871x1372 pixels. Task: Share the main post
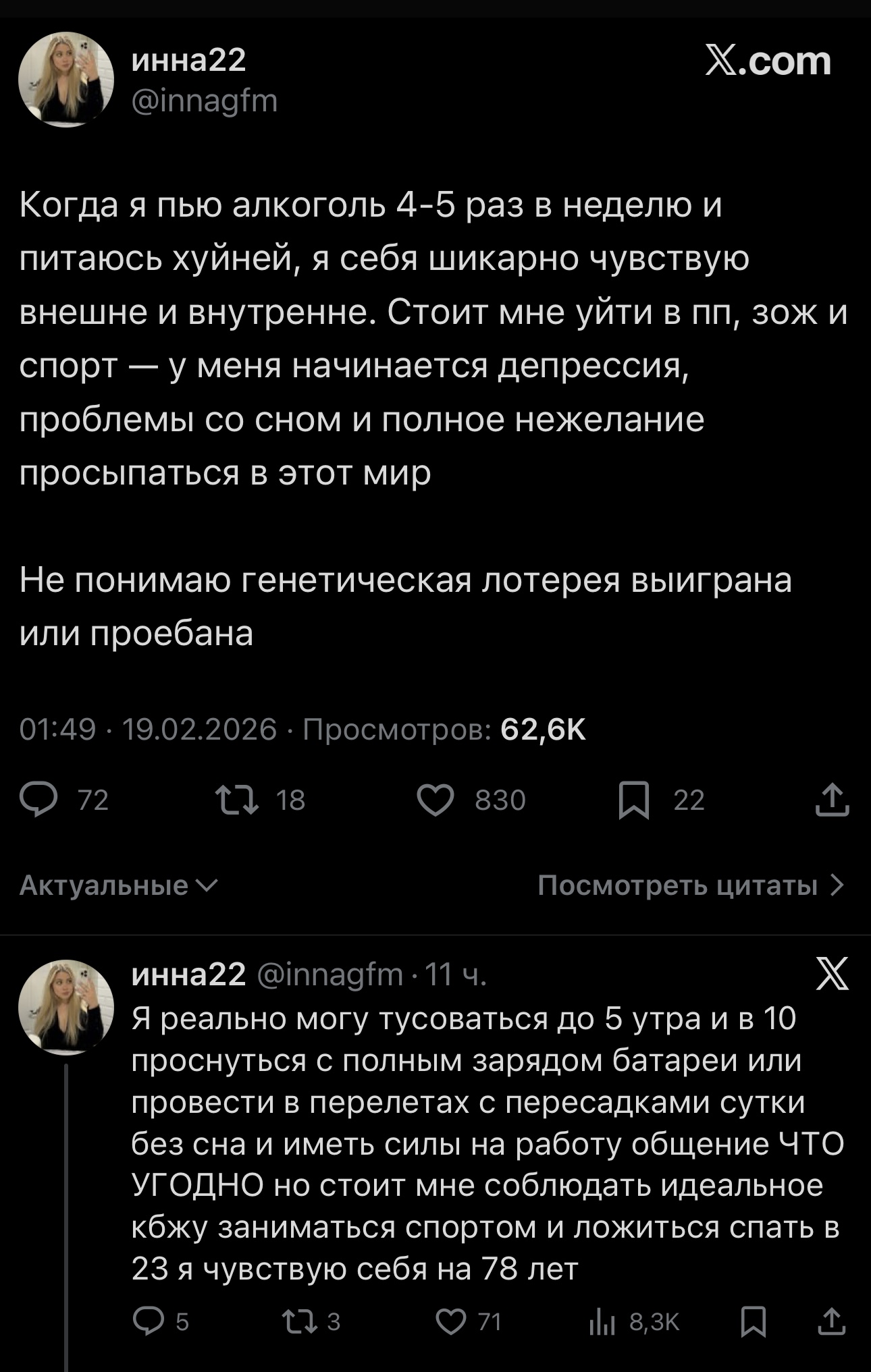point(832,800)
